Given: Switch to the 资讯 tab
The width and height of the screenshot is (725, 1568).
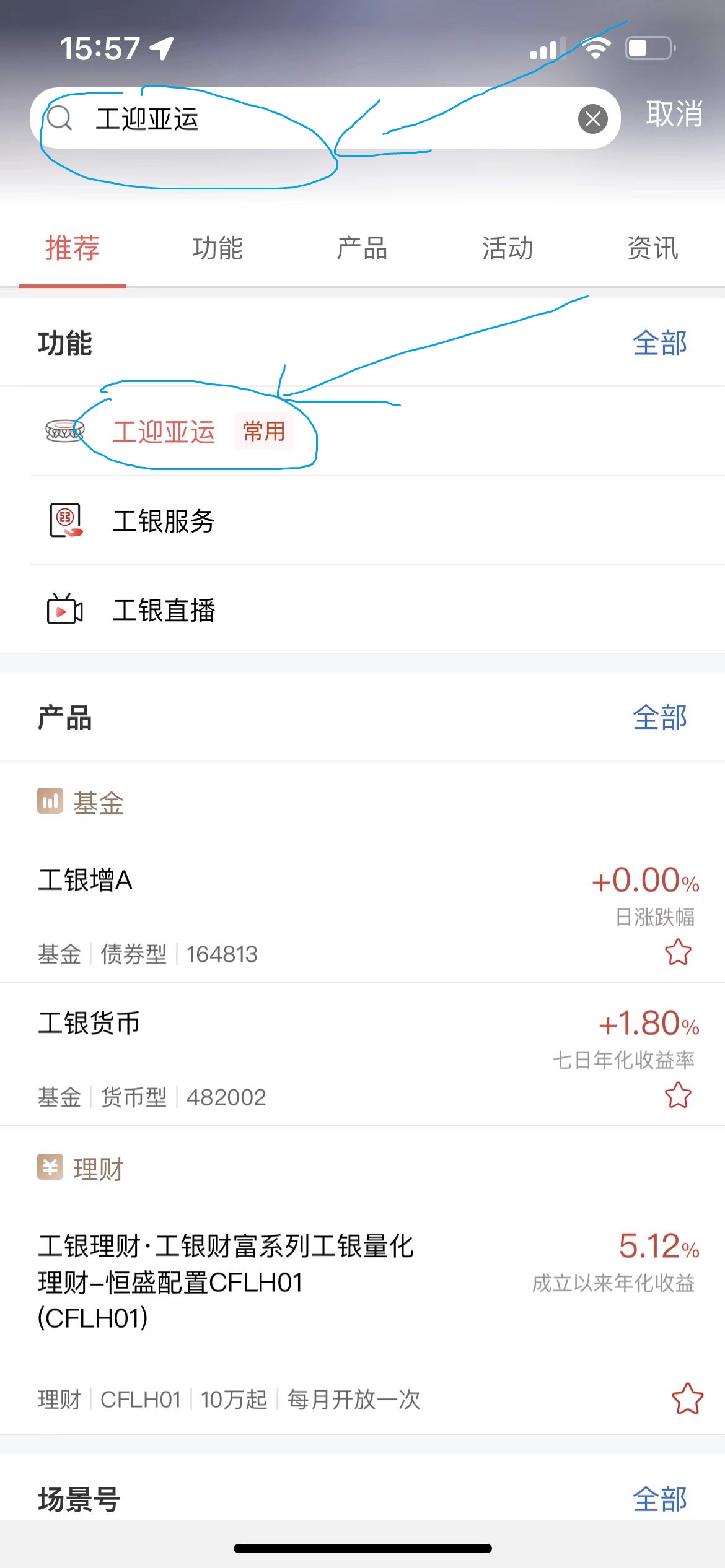Looking at the screenshot, I should click(652, 248).
